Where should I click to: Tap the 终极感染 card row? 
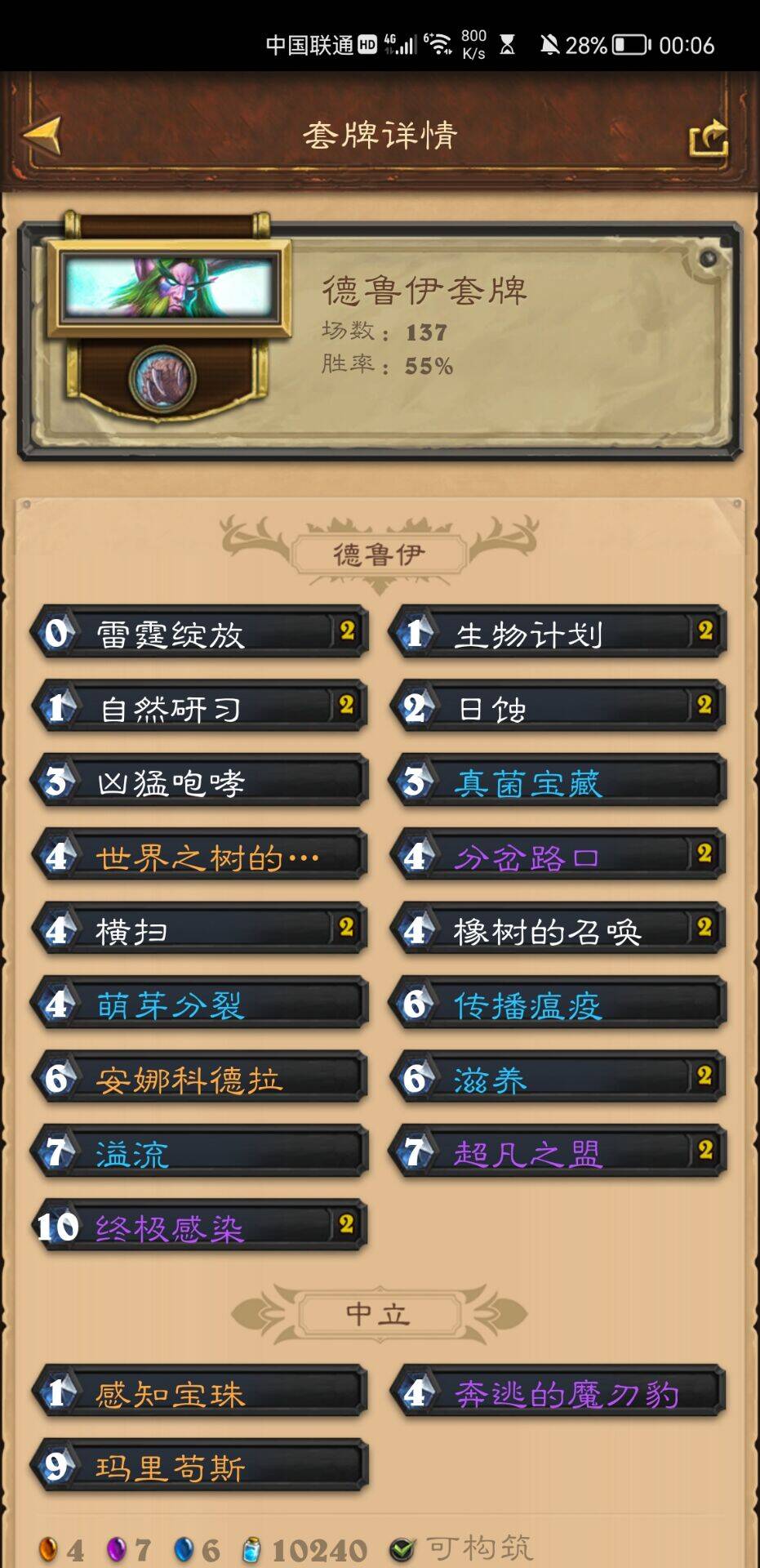coord(200,1227)
